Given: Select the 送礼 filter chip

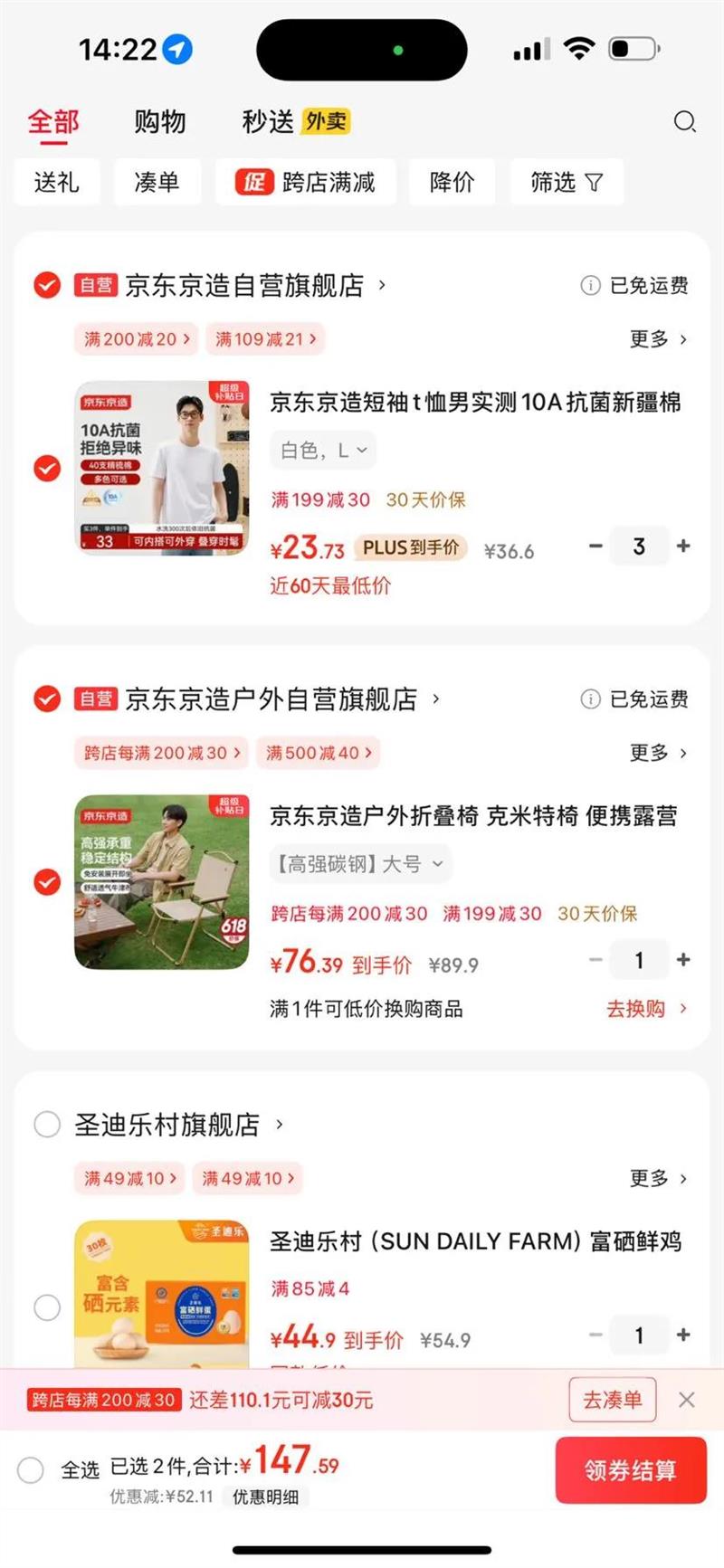Looking at the screenshot, I should coord(56,183).
